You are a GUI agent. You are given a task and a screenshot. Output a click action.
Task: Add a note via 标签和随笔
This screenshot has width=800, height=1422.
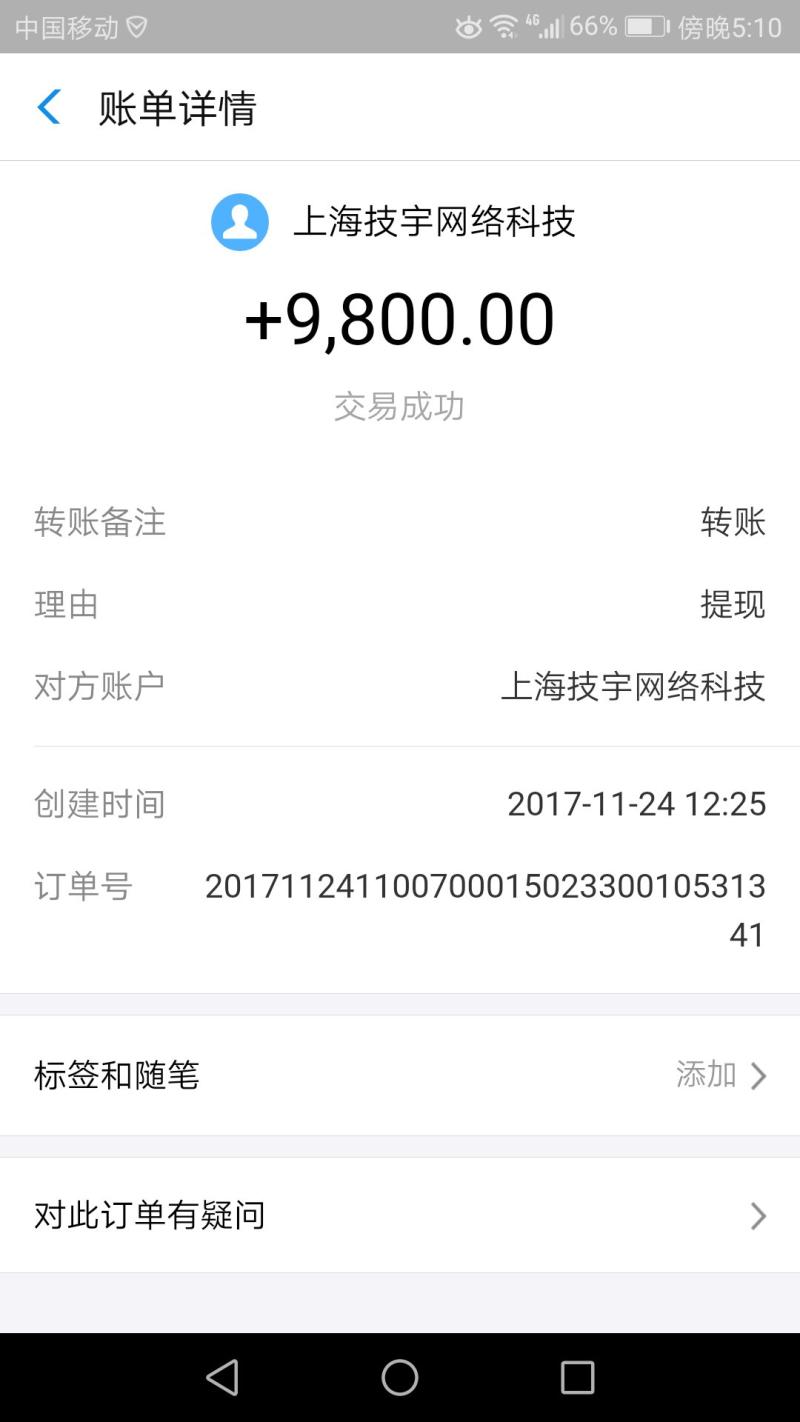400,1075
